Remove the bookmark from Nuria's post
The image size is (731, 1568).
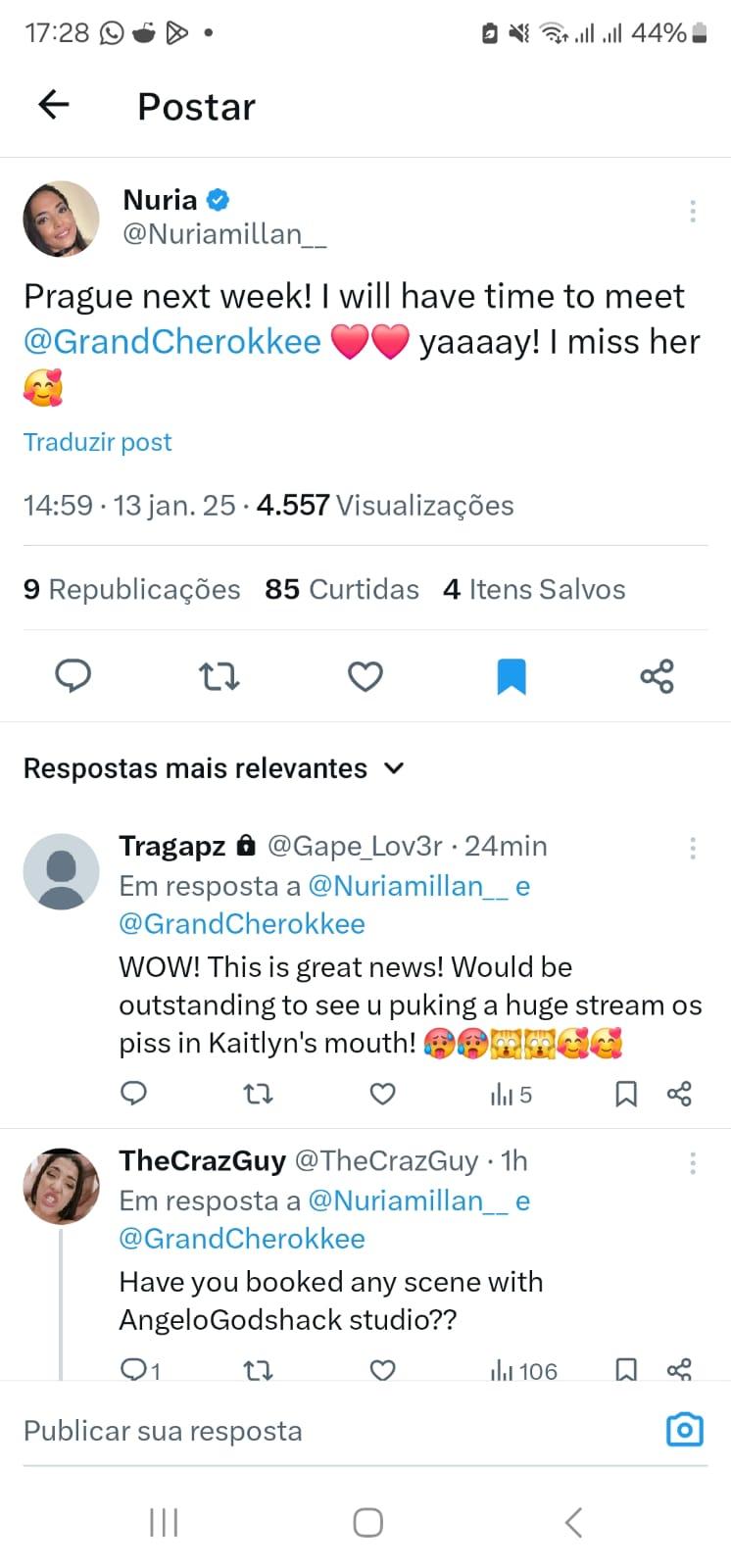tap(512, 675)
